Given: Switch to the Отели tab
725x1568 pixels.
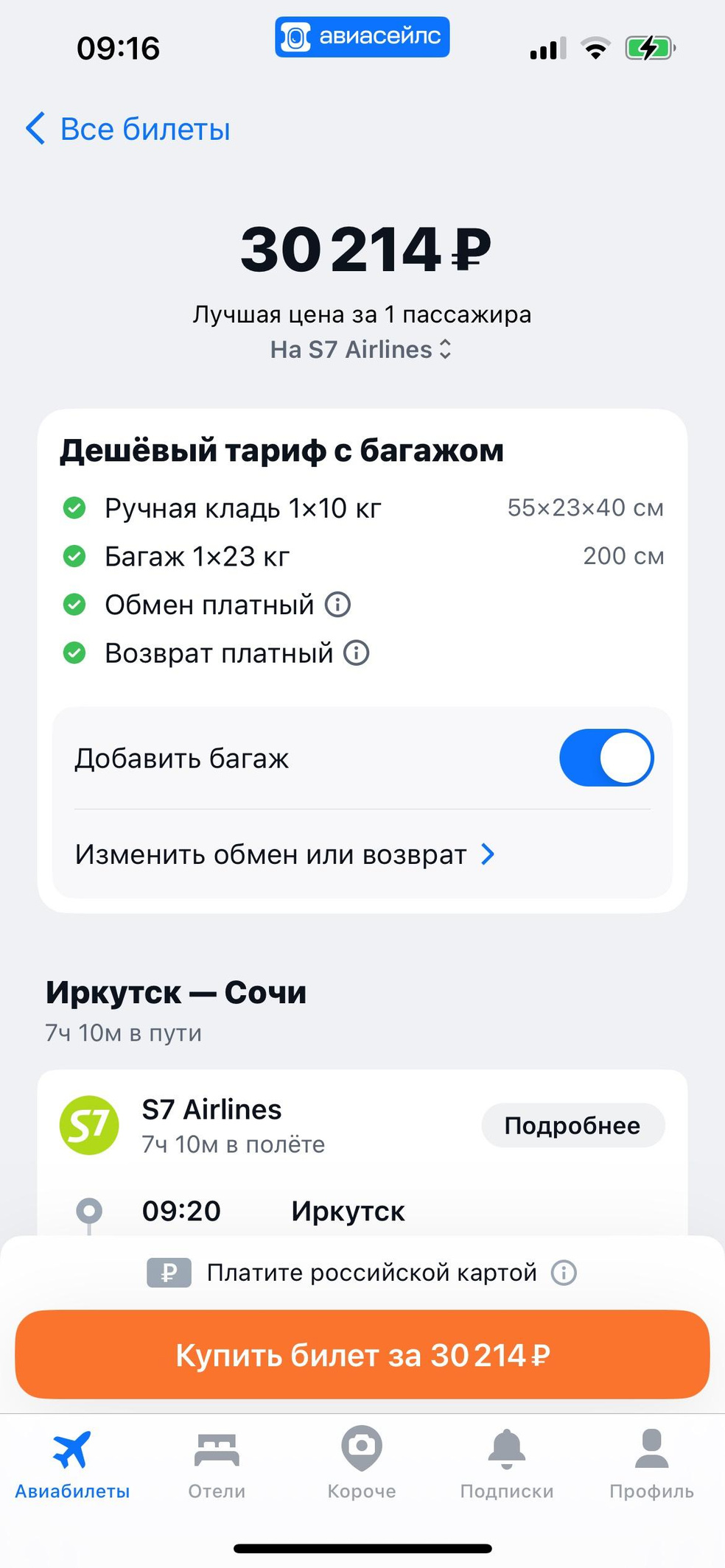Looking at the screenshot, I should pos(217,1466).
